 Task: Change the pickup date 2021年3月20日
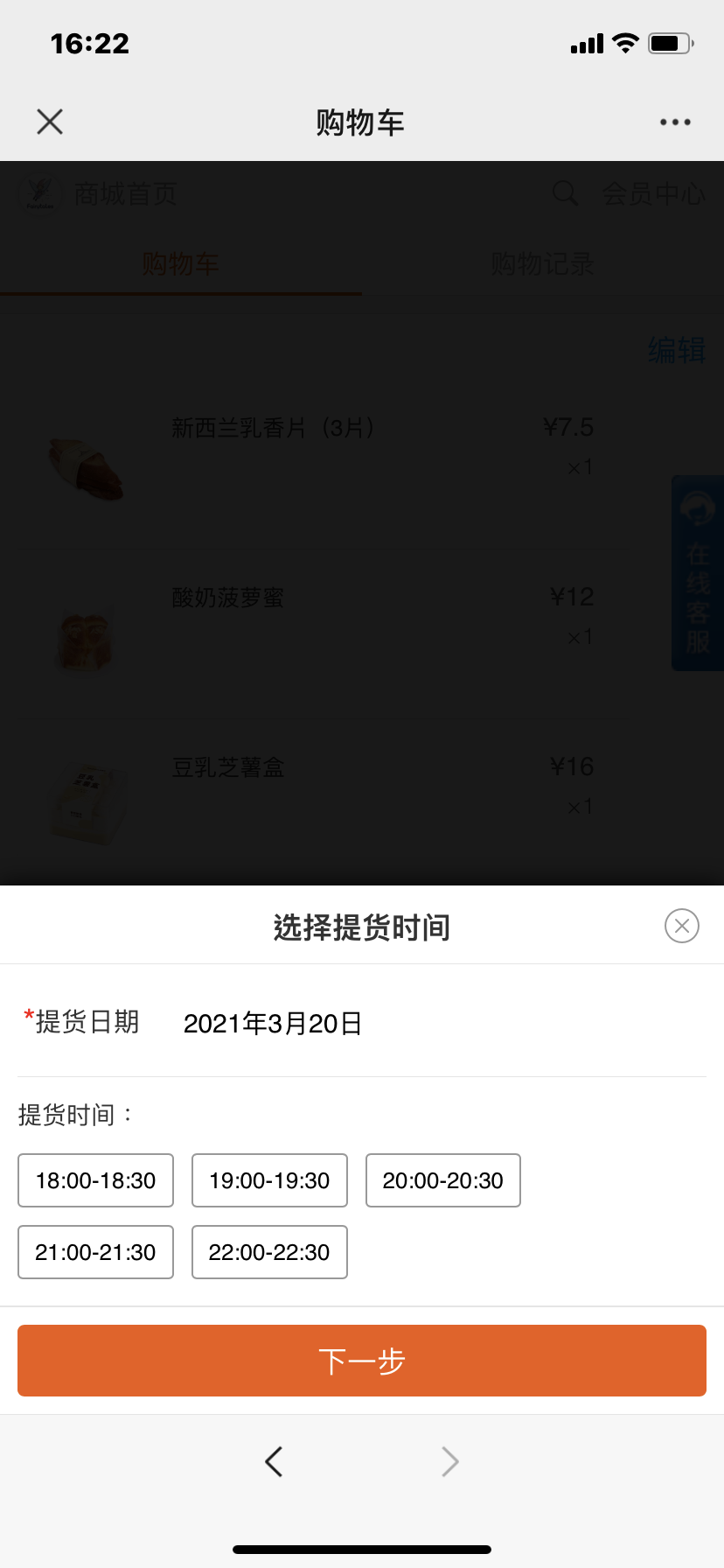coord(273,1023)
